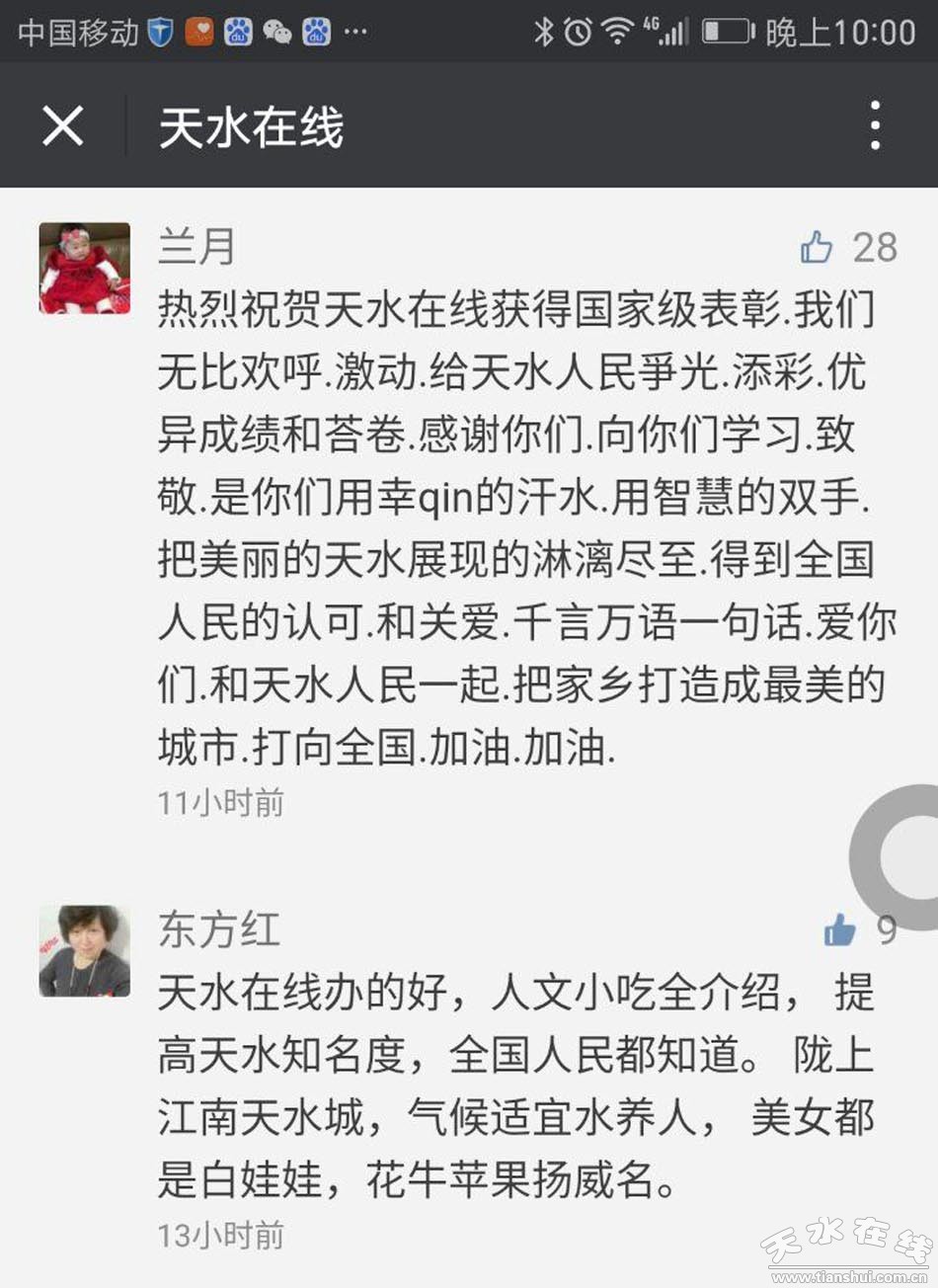Open the three-dot overflow menu
Screen dimensions: 938x1288
click(x=875, y=126)
